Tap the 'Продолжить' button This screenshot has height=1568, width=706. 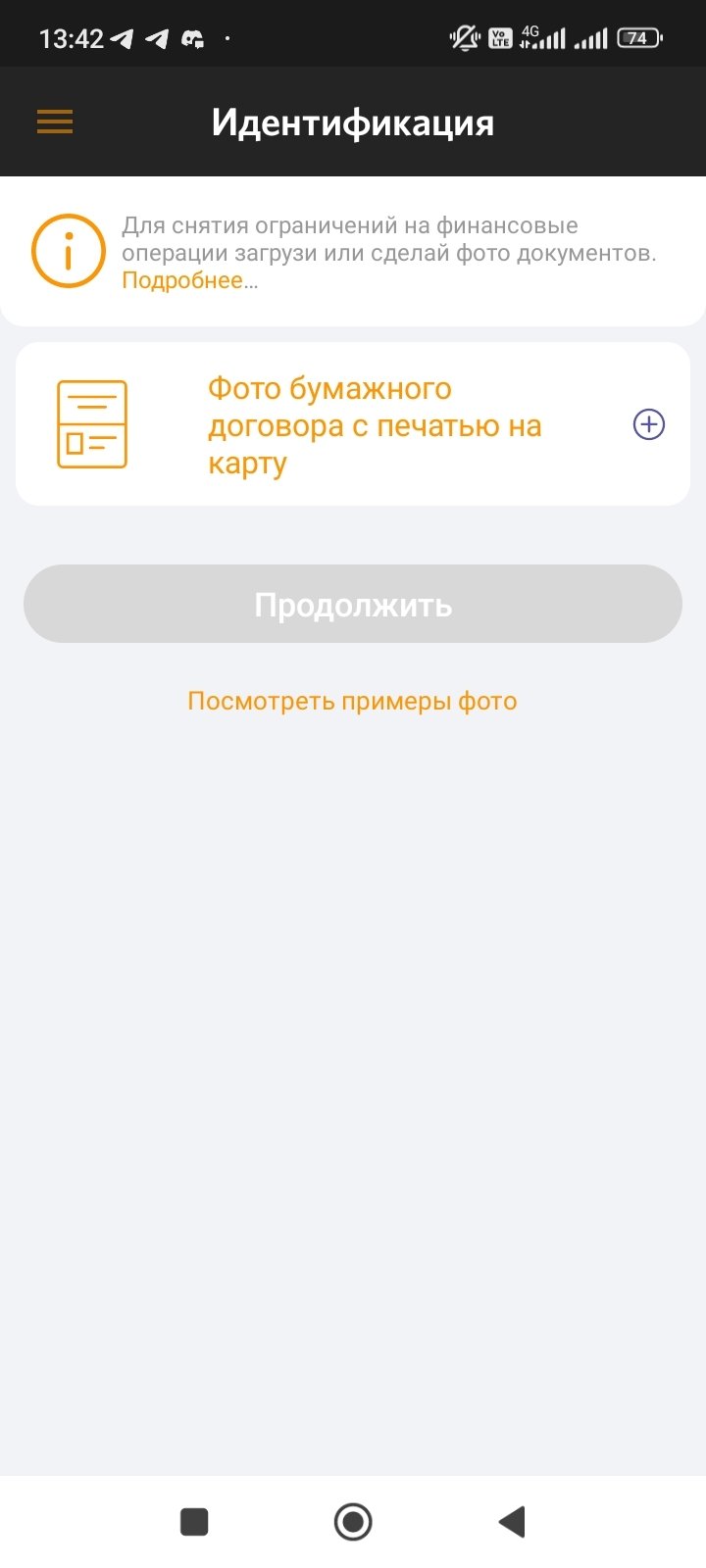tap(353, 604)
